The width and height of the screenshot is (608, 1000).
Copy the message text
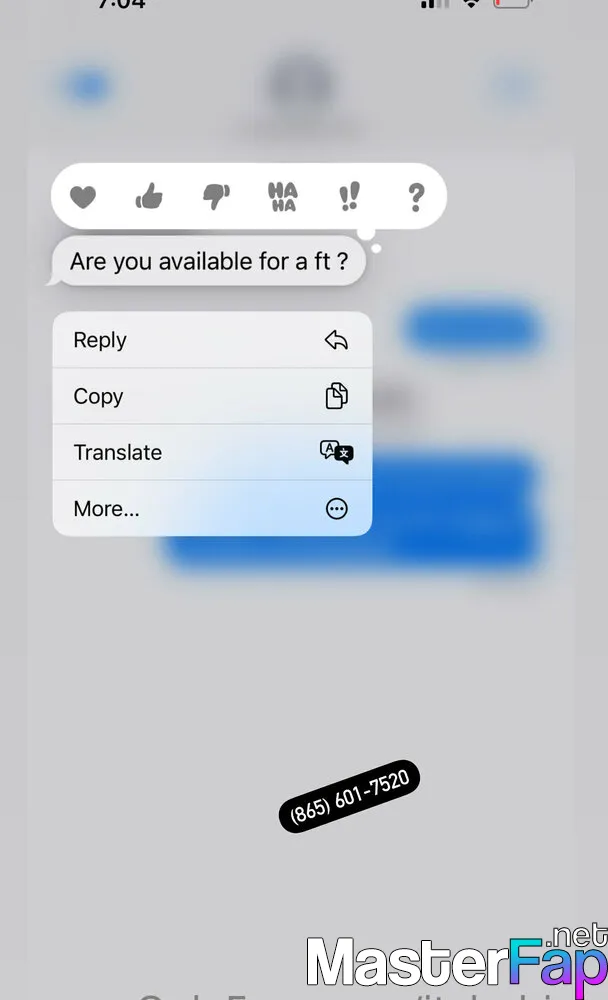click(212, 396)
